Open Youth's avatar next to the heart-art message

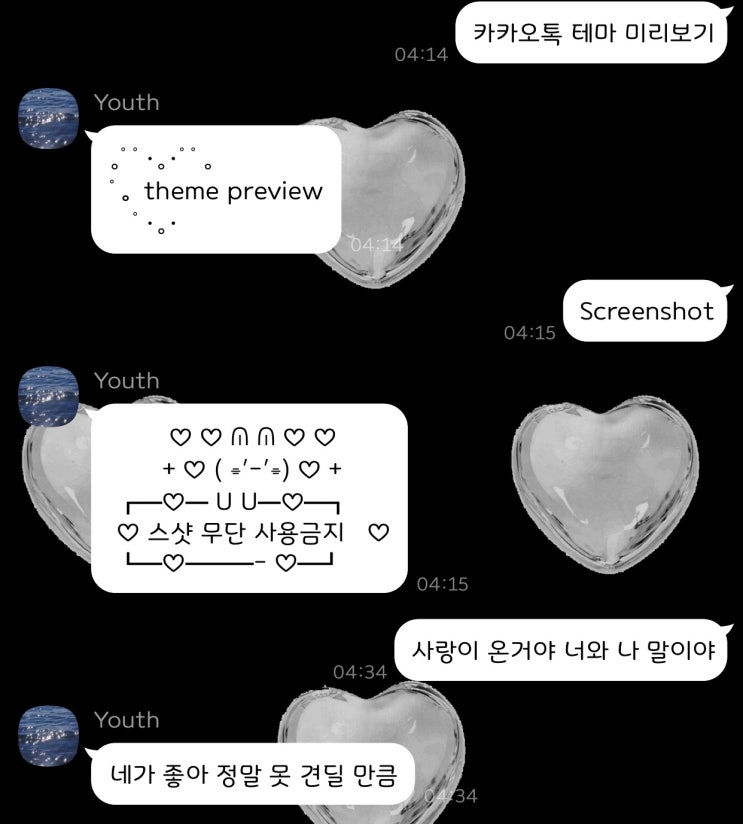pos(48,396)
